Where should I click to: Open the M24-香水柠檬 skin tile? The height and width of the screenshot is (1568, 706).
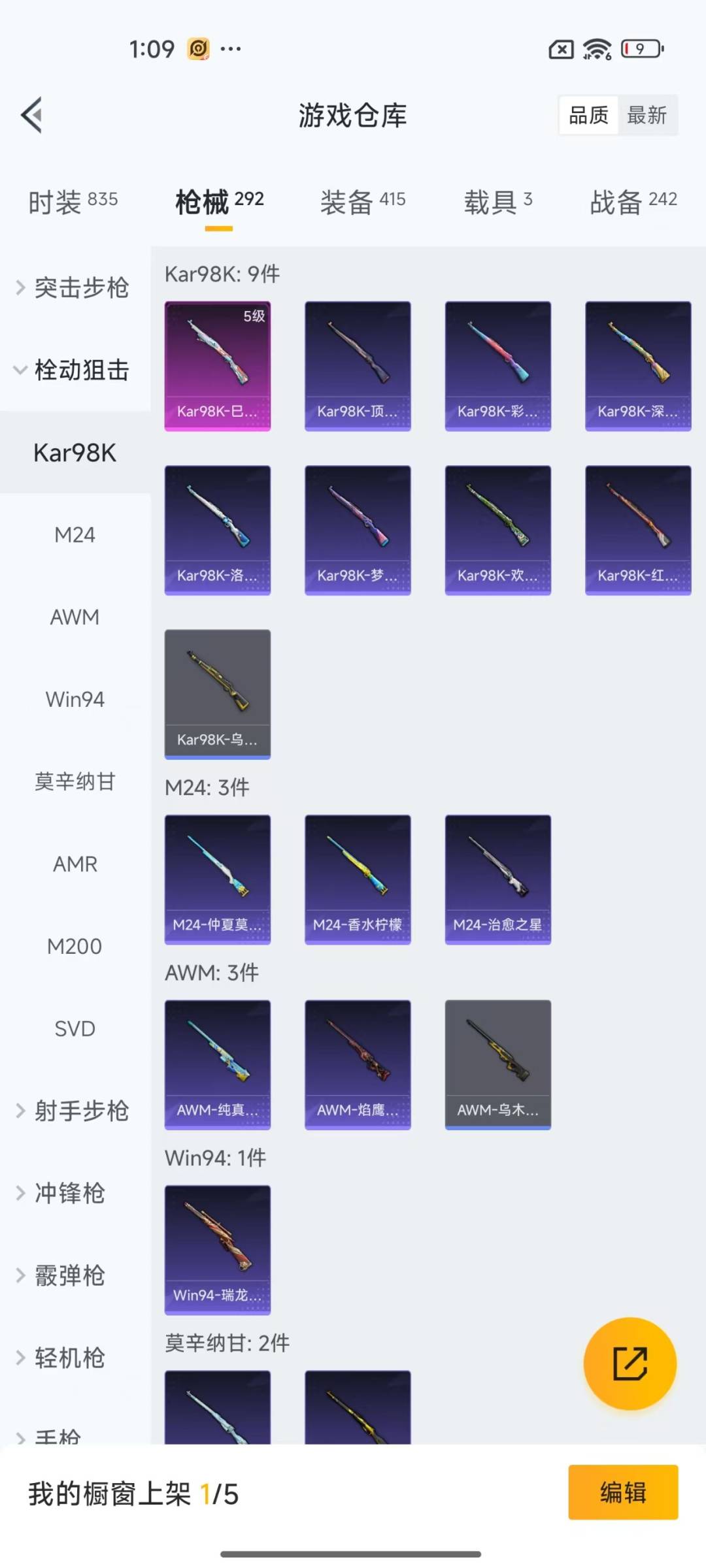coord(358,879)
